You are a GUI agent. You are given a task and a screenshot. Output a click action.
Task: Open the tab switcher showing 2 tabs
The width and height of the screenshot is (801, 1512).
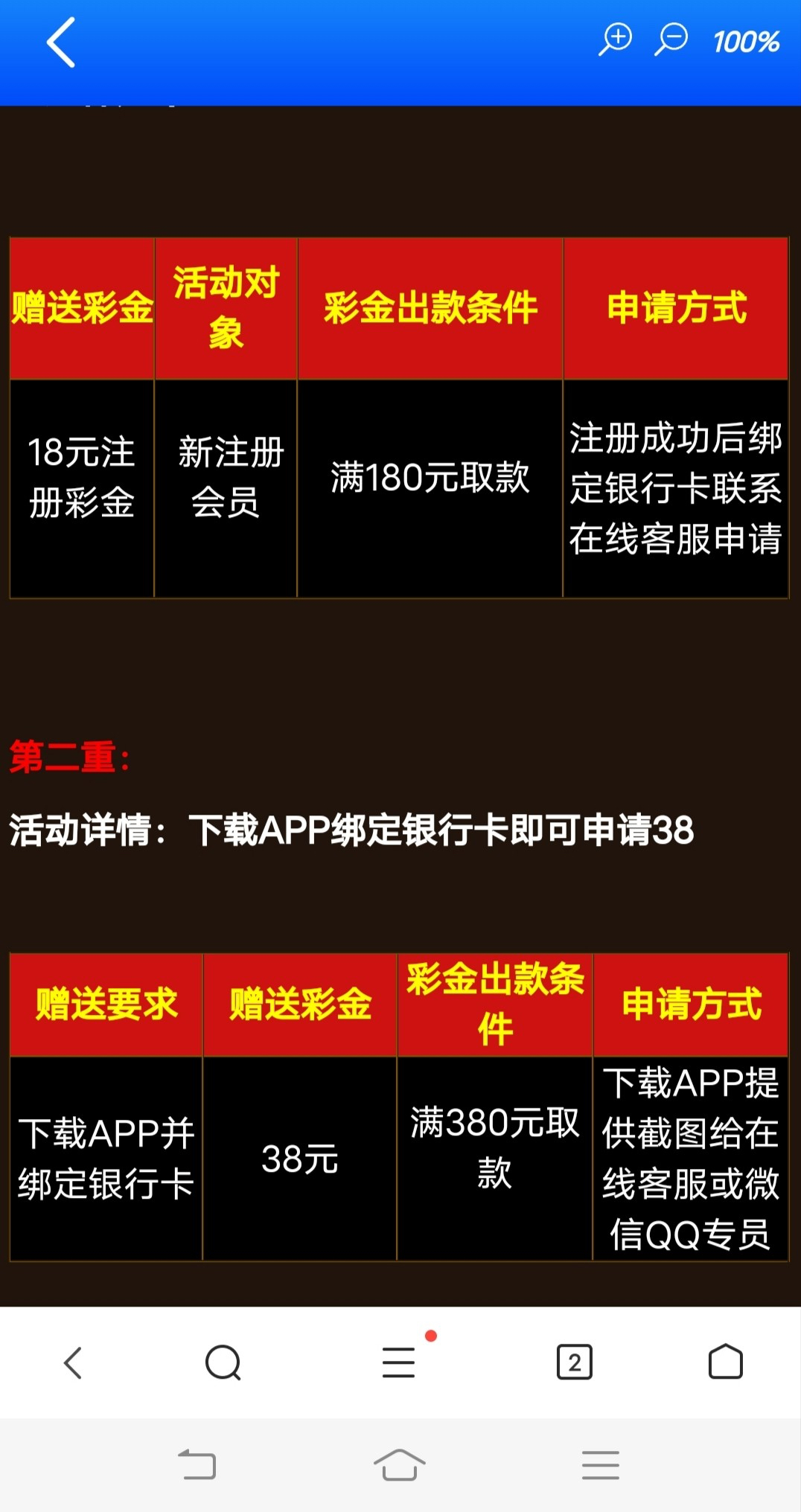575,1362
